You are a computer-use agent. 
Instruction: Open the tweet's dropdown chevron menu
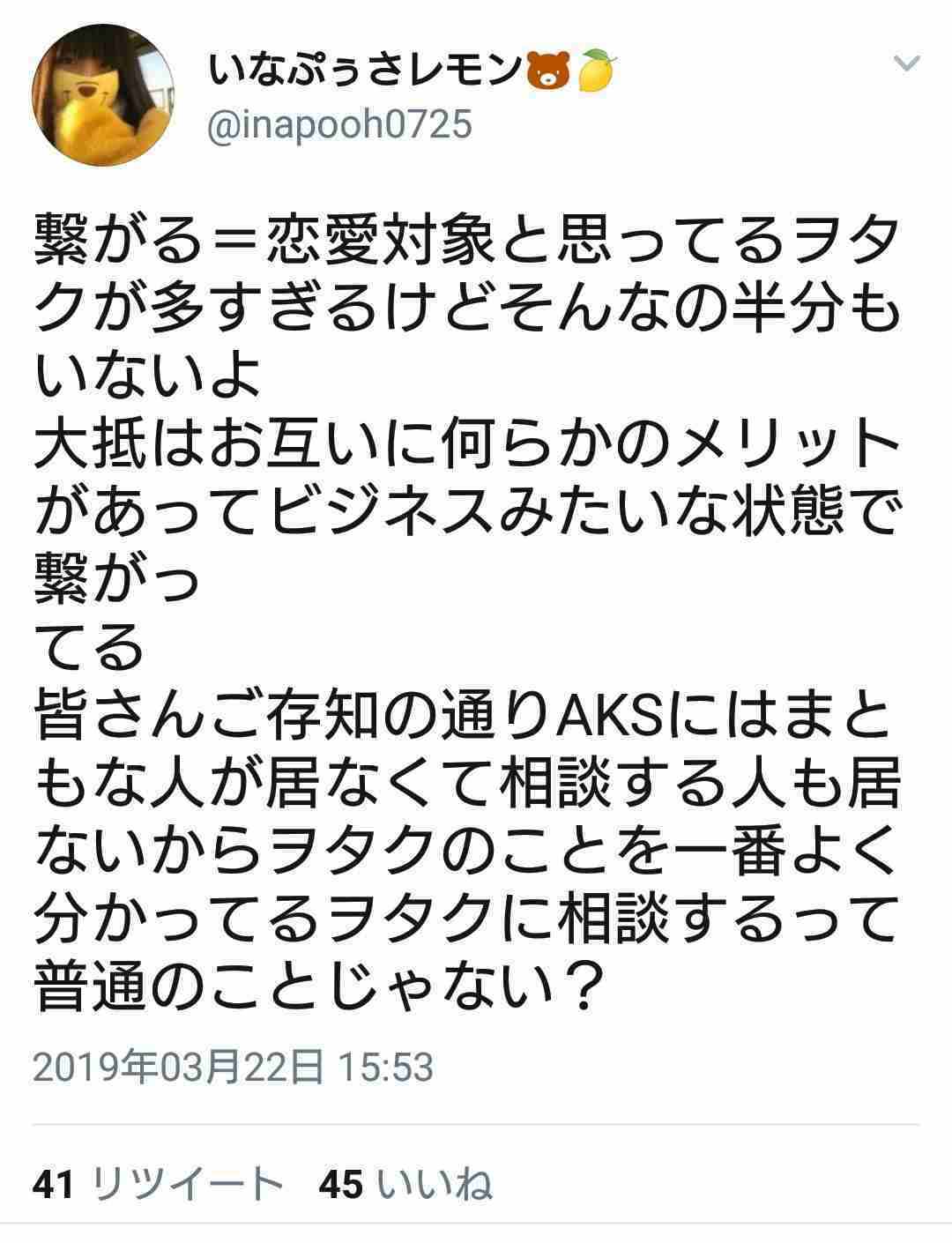tap(907, 63)
